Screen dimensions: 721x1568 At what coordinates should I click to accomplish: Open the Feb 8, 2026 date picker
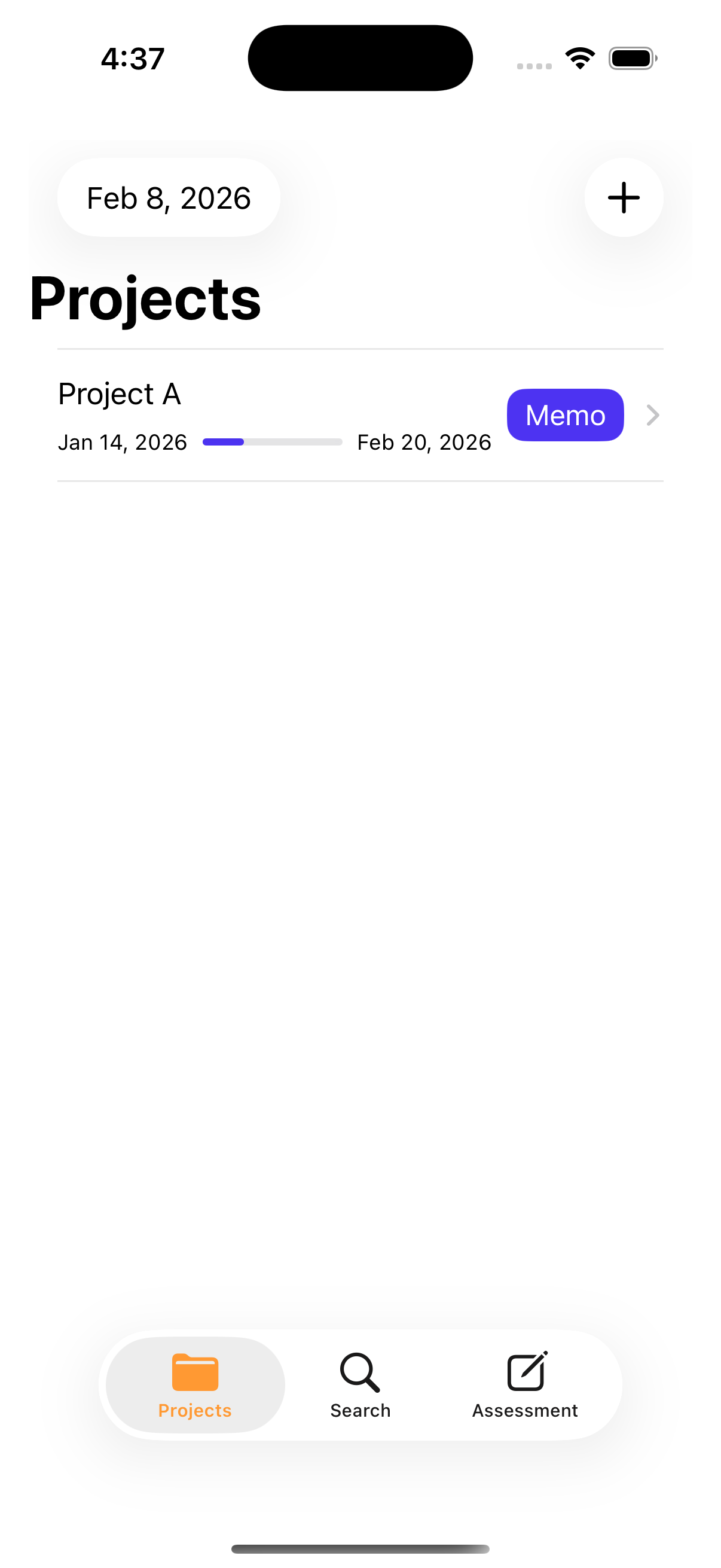point(169,198)
